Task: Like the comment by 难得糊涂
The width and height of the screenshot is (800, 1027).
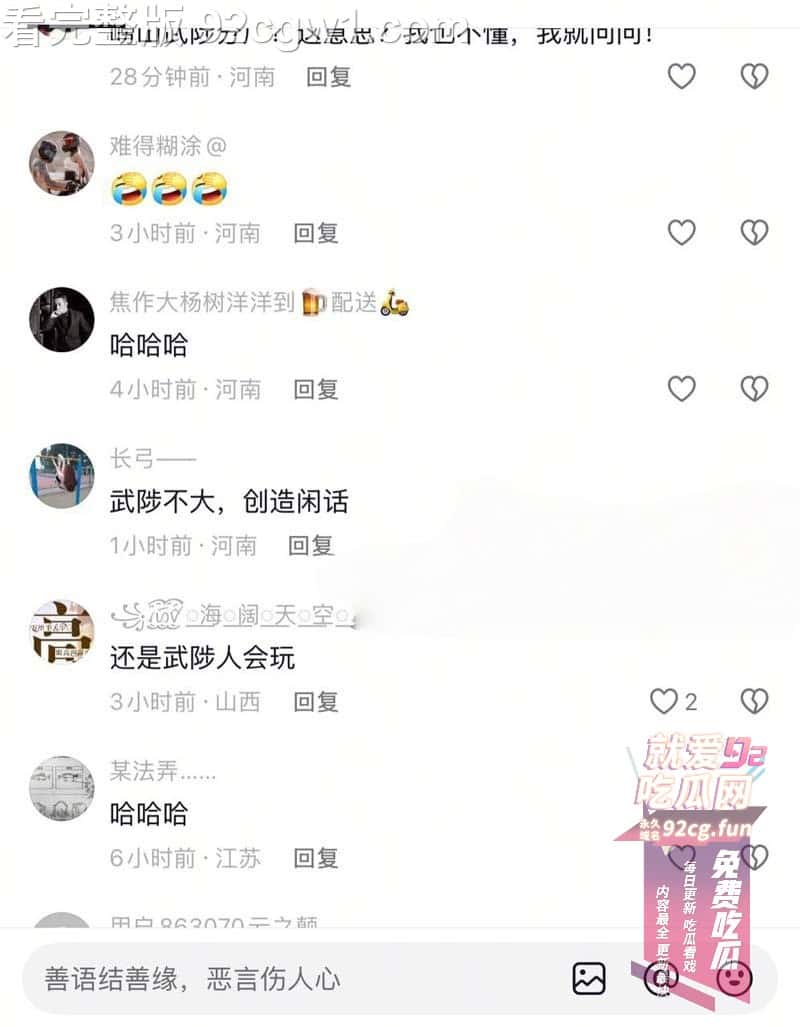Action: 681,233
